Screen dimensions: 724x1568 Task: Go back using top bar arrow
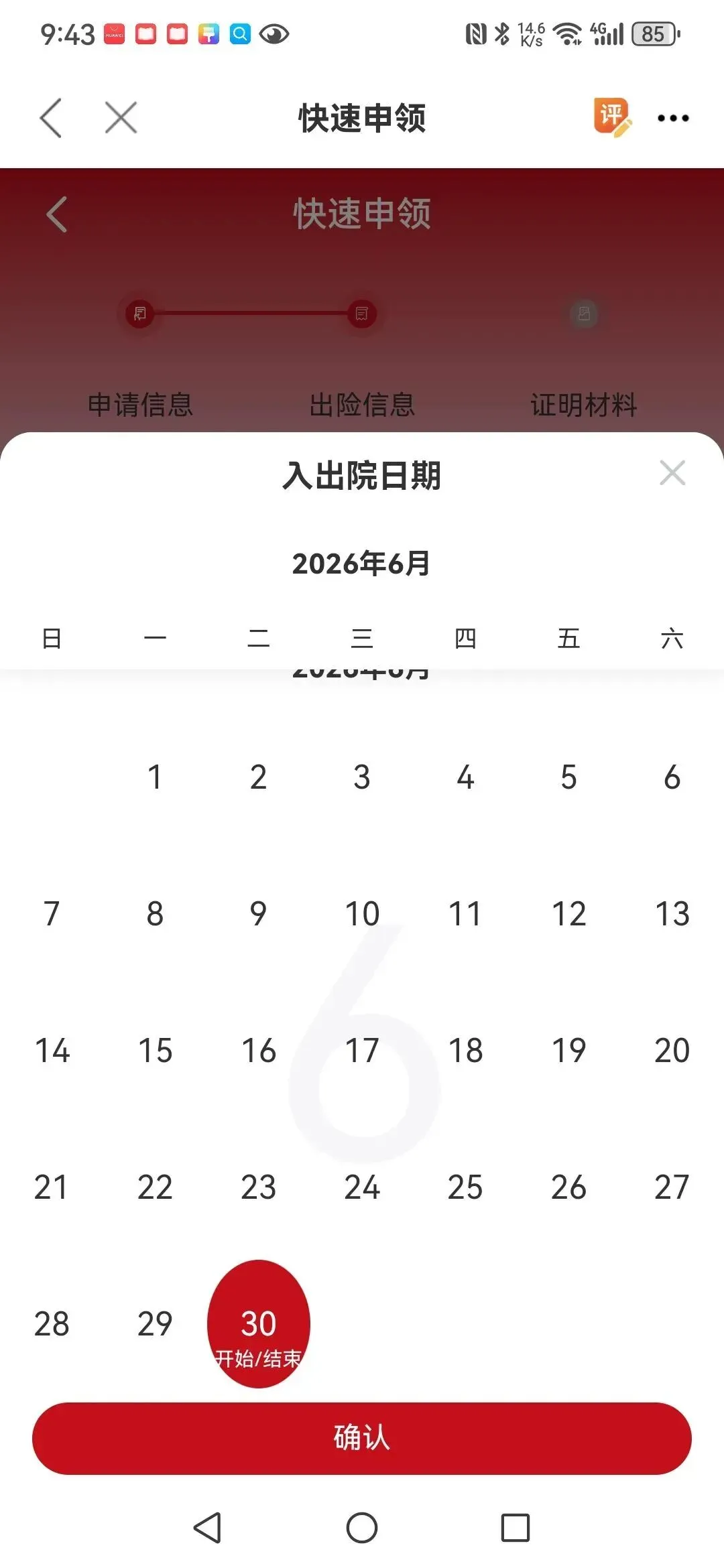(51, 118)
